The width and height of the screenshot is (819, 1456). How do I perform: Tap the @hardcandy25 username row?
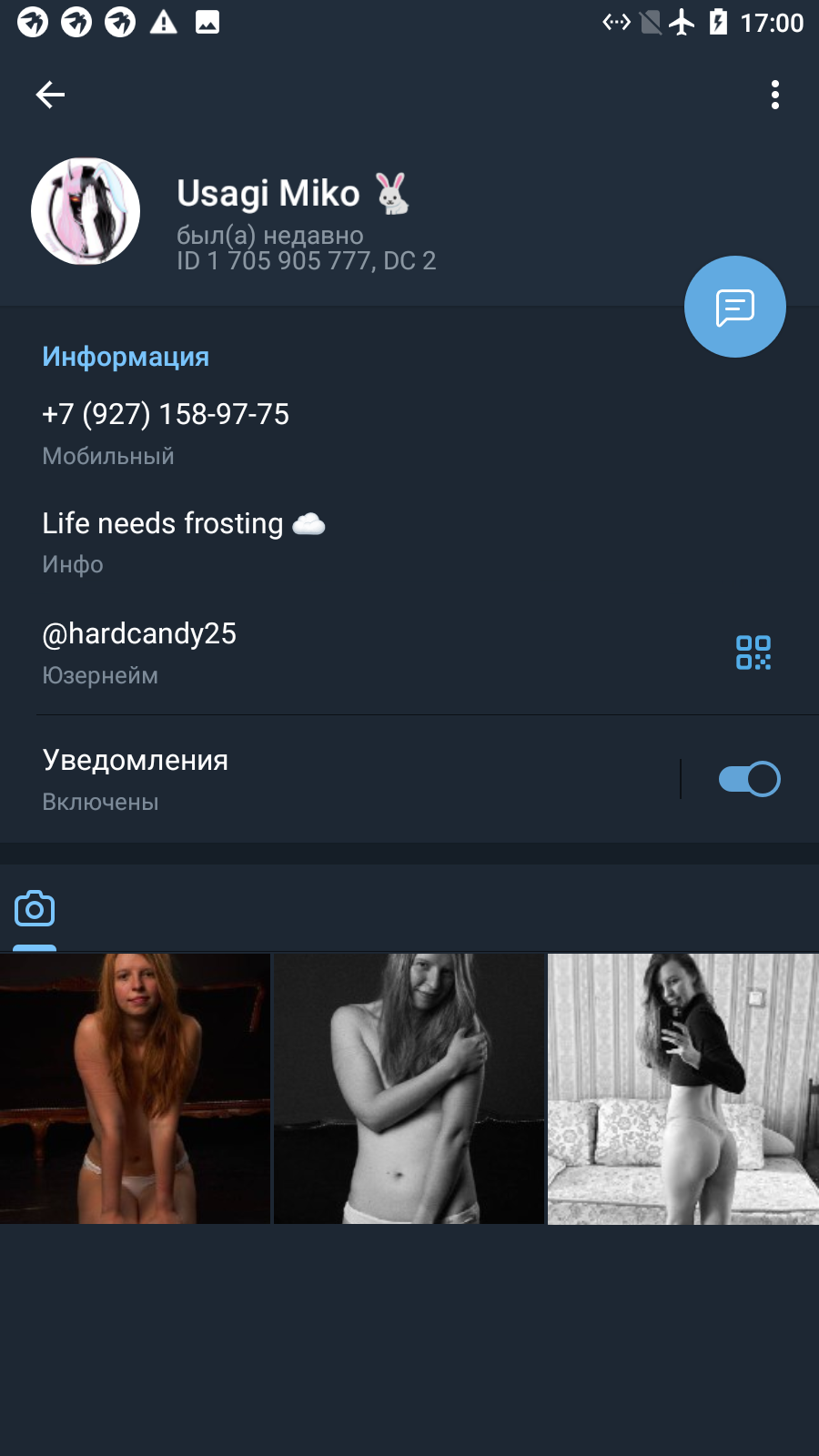pos(364,652)
